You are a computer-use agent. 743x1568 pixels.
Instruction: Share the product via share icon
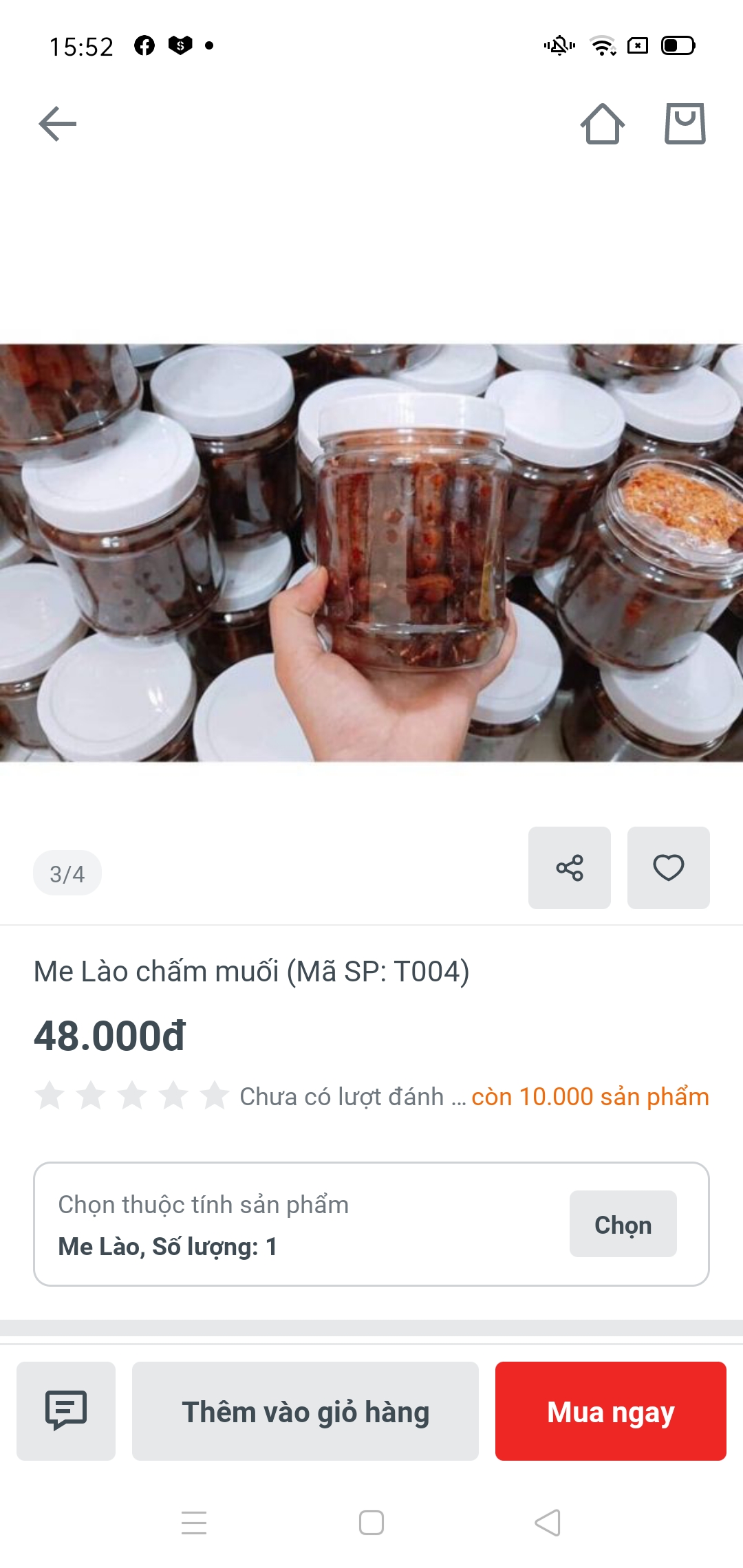(569, 868)
